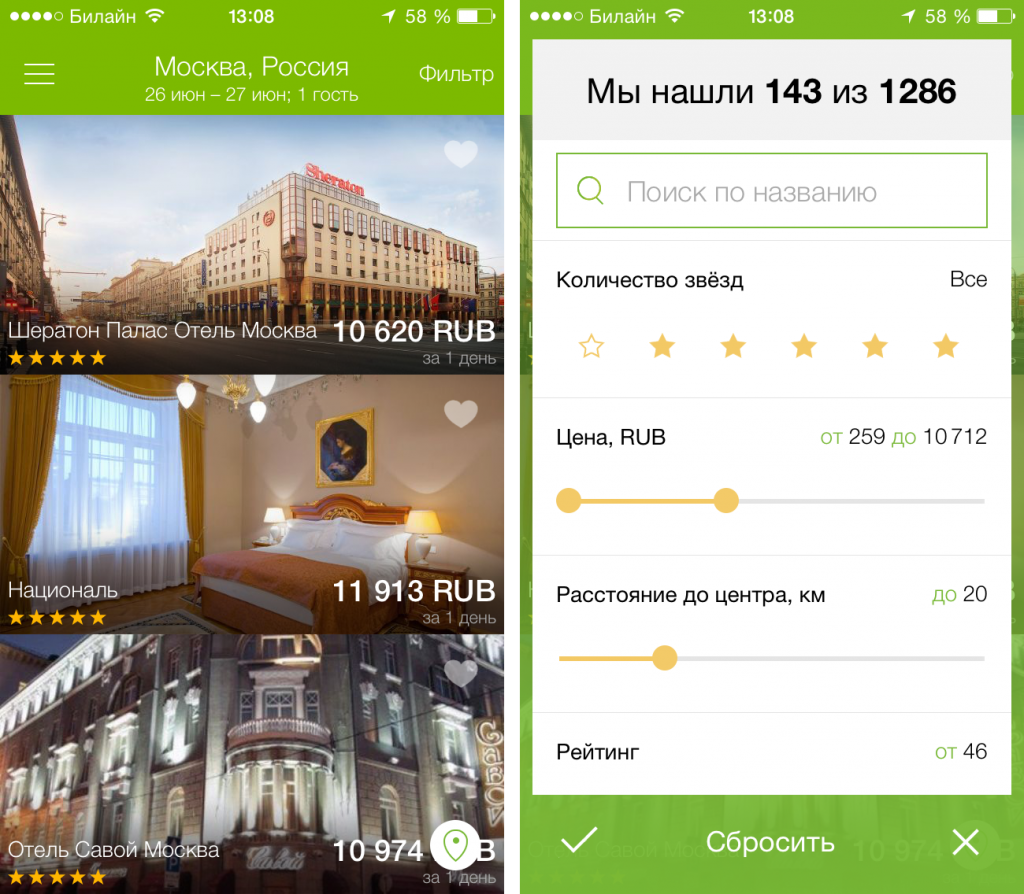Image resolution: width=1024 pixels, height=894 pixels.
Task: Select the outlined empty star rating filter
Action: [592, 347]
